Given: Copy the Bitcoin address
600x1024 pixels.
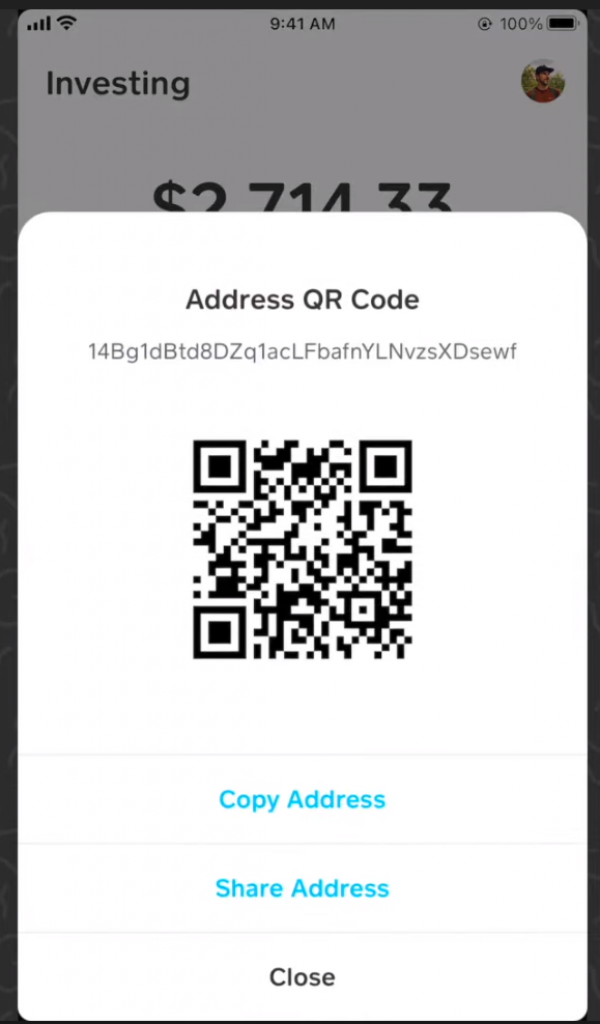Looking at the screenshot, I should (302, 799).
